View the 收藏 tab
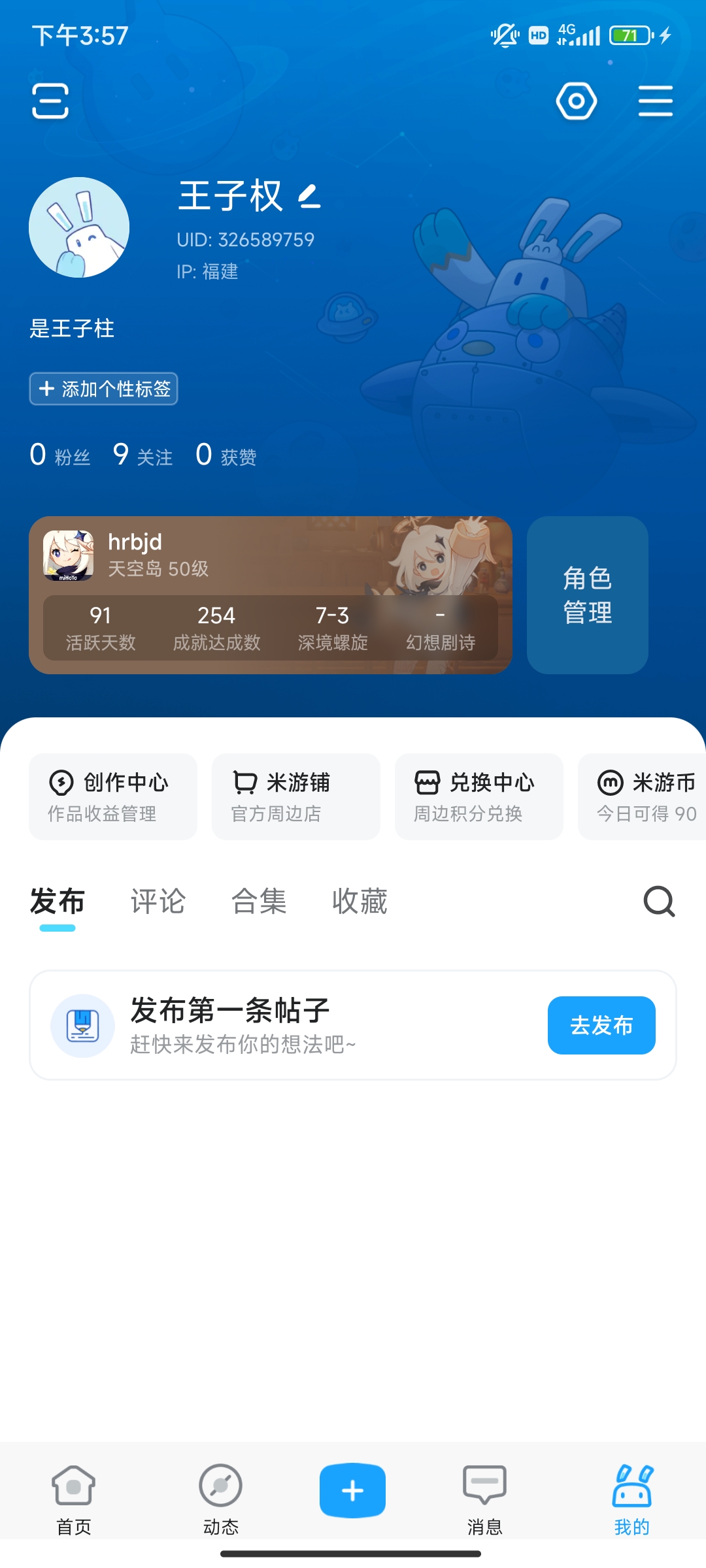Viewport: 706px width, 1568px height. coord(360,902)
